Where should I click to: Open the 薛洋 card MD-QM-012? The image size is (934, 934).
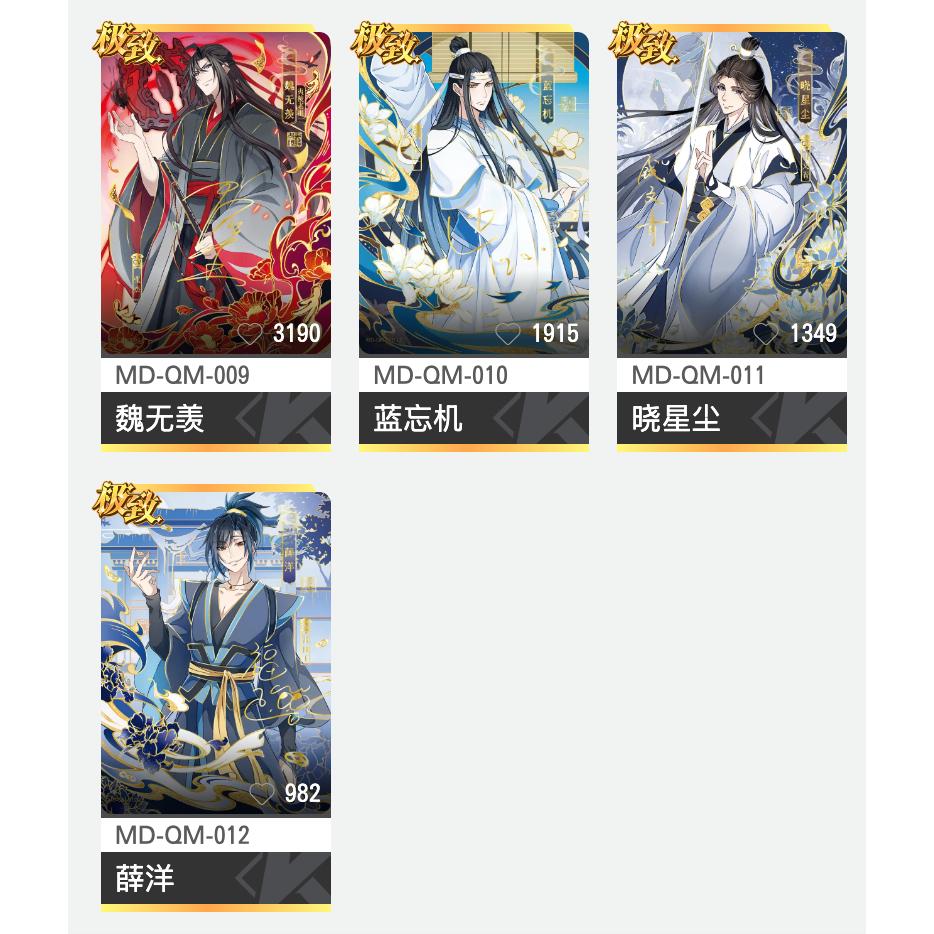click(x=215, y=650)
